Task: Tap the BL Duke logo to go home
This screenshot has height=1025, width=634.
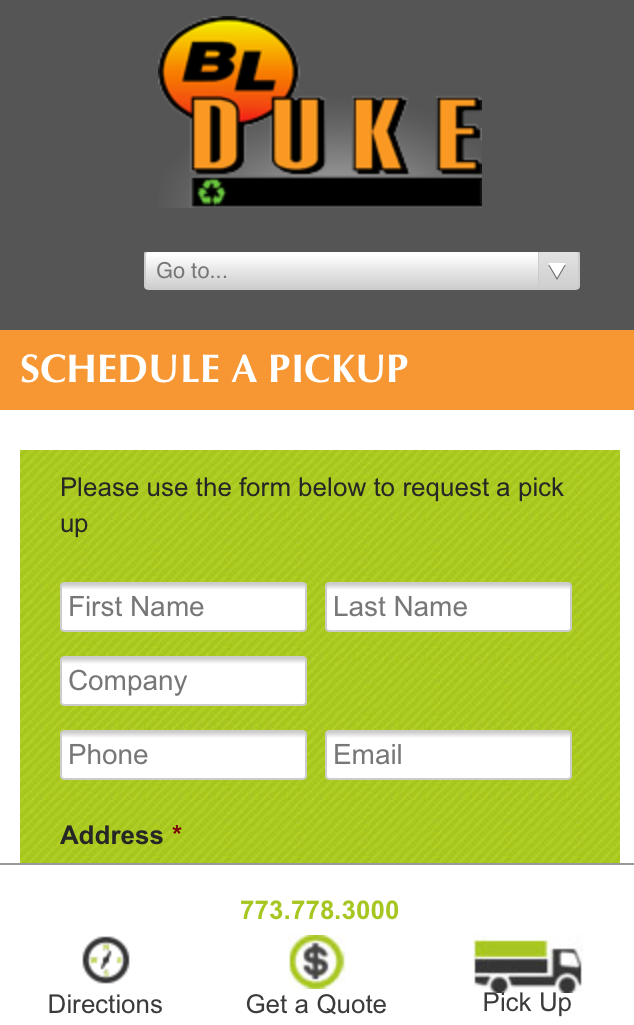Action: [x=320, y=112]
